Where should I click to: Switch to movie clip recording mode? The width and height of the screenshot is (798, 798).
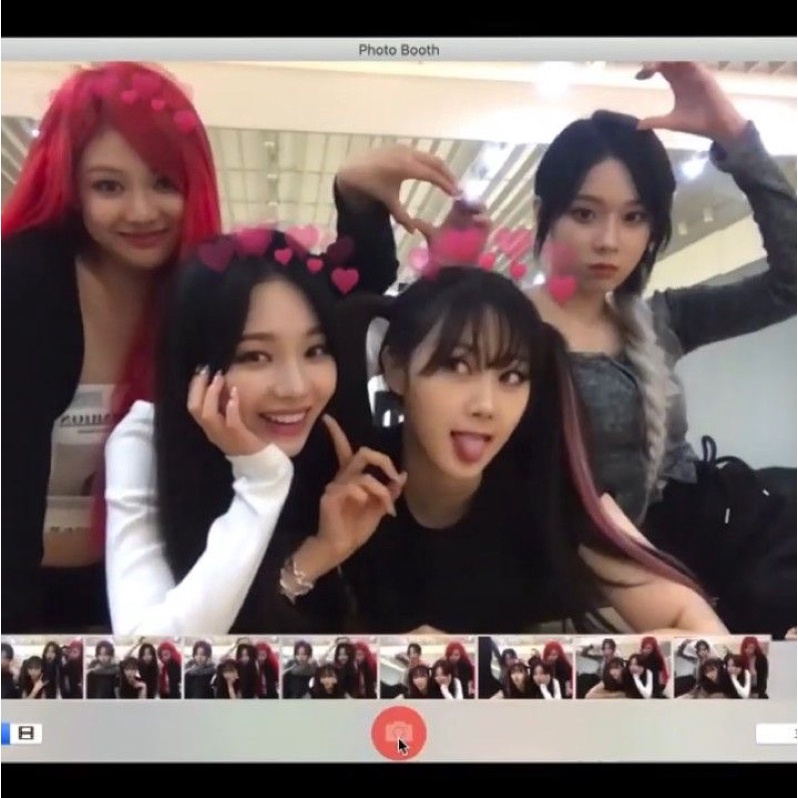(x=26, y=734)
